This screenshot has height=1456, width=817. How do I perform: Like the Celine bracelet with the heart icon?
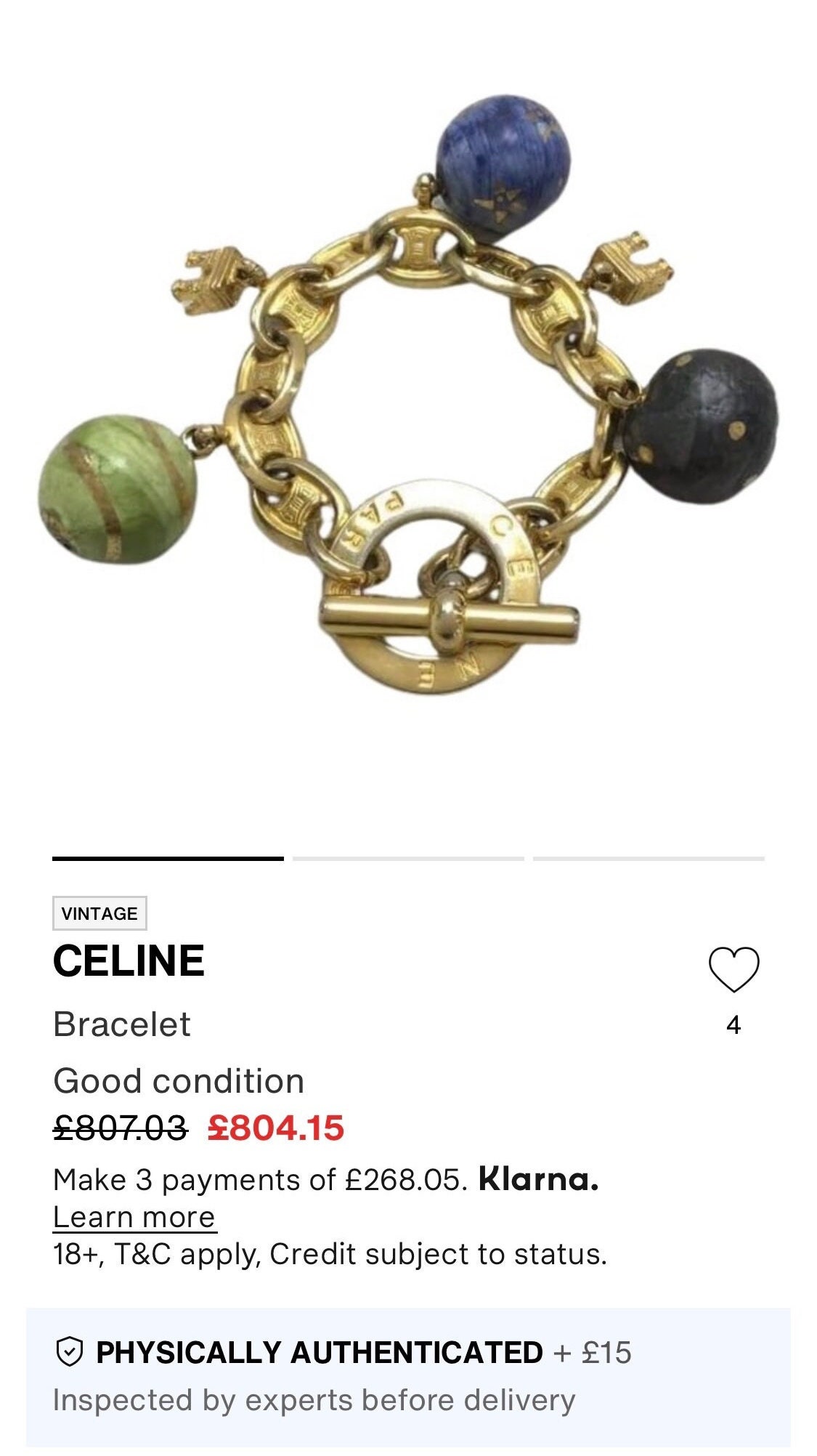tap(733, 969)
